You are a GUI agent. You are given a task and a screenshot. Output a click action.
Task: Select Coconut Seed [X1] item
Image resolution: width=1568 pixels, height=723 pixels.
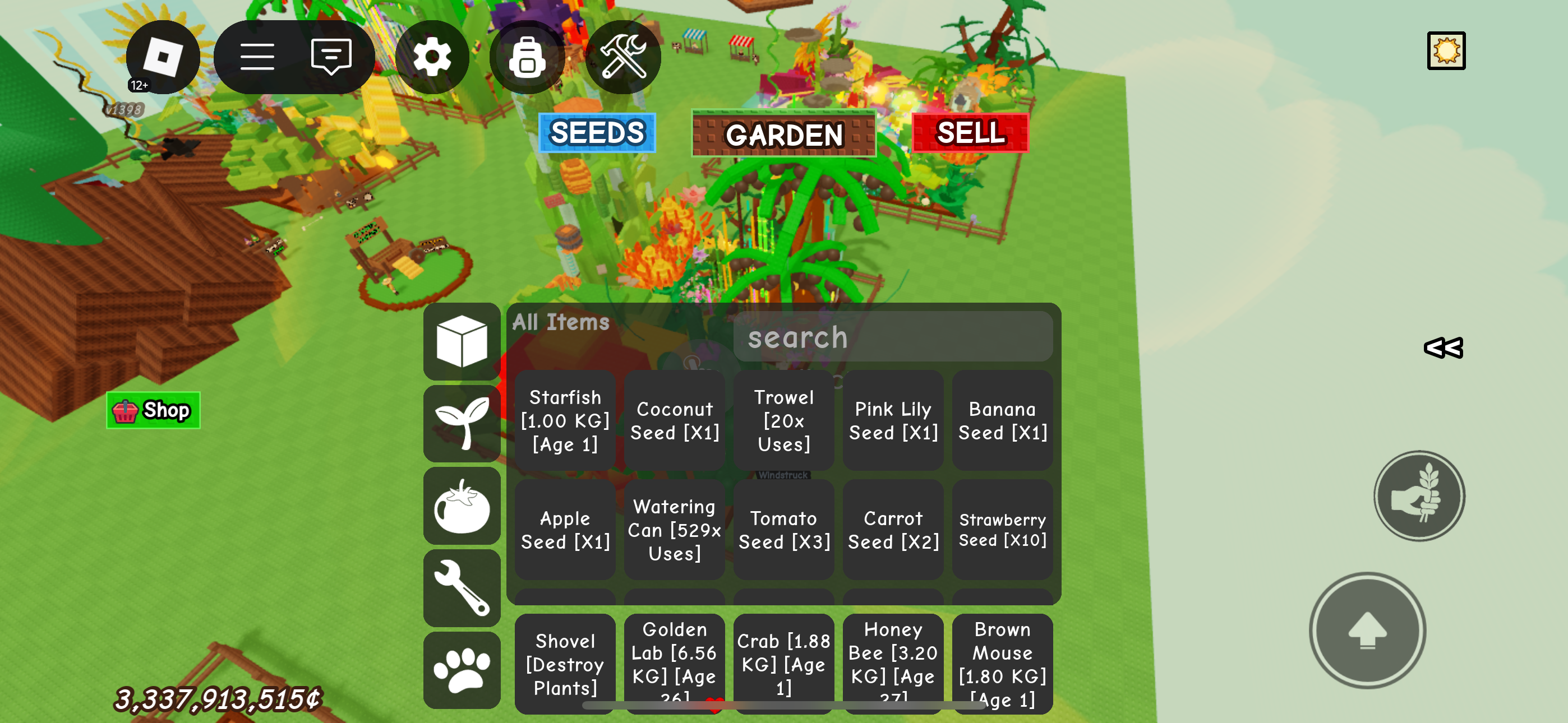pyautogui.click(x=675, y=420)
